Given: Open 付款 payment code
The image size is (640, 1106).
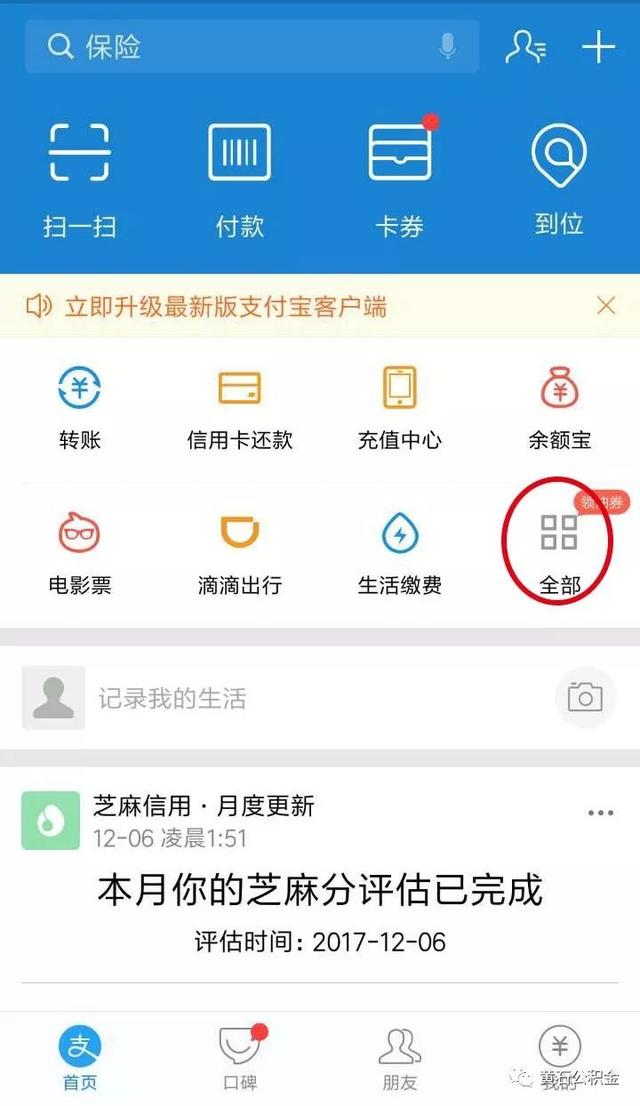Looking at the screenshot, I should point(240,178).
